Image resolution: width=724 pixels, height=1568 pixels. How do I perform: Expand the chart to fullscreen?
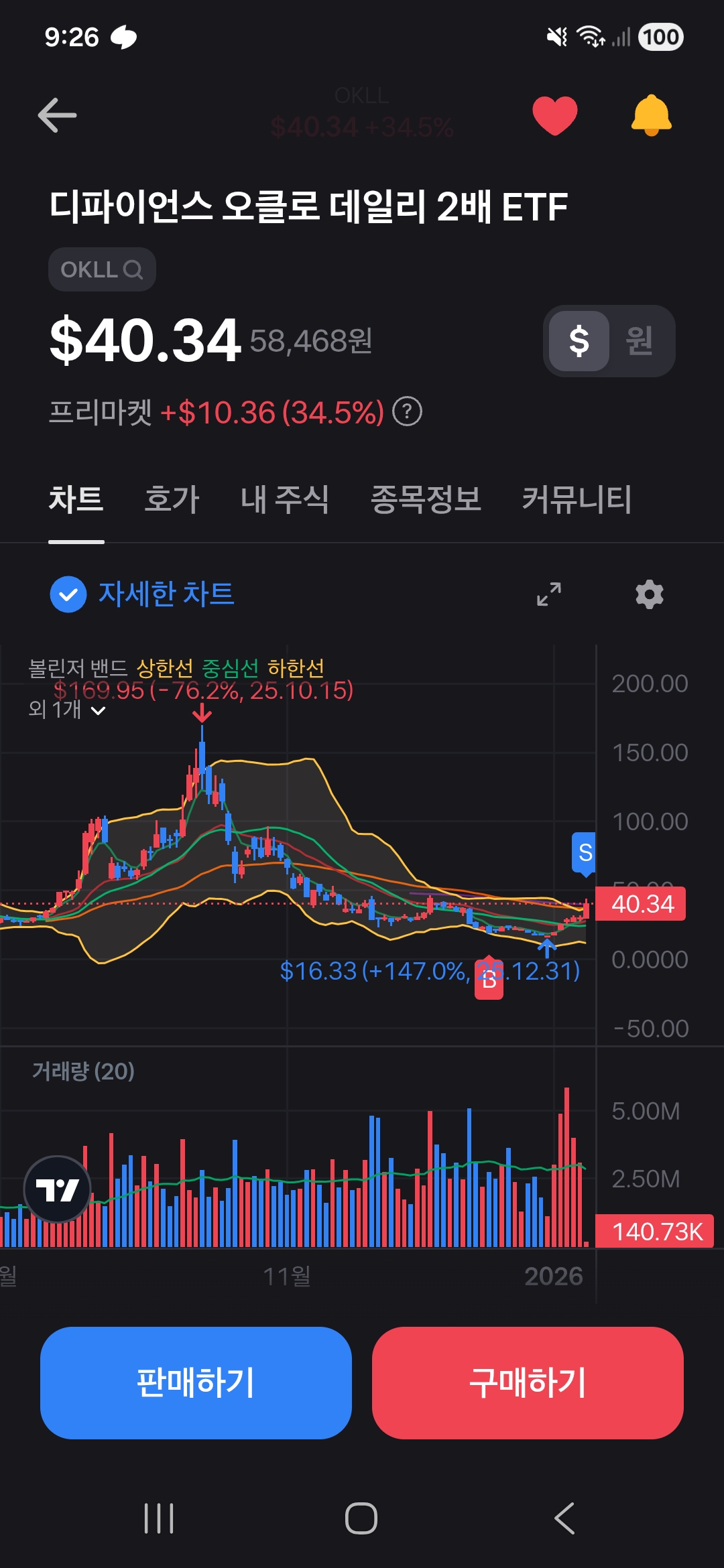(x=549, y=594)
